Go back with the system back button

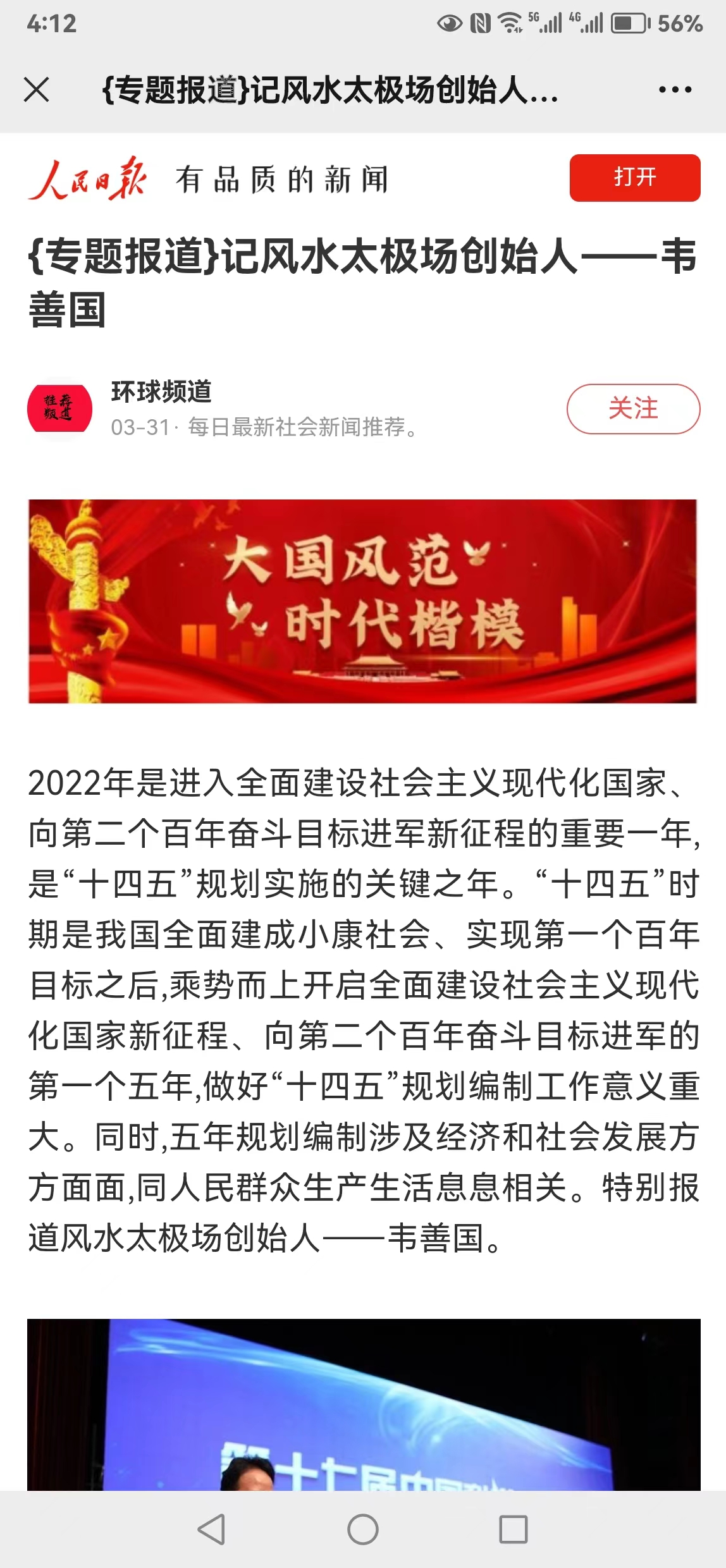[212, 1529]
